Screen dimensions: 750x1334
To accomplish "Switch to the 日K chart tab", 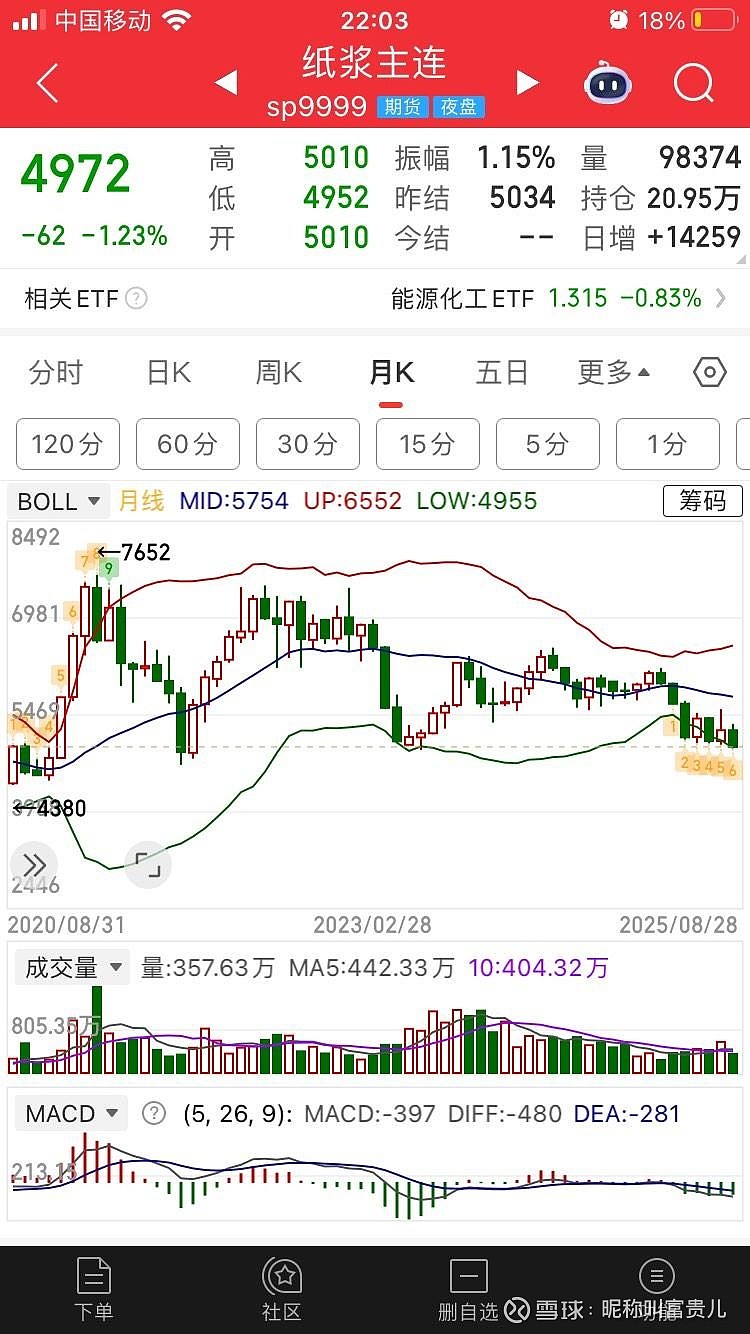I will (x=168, y=373).
